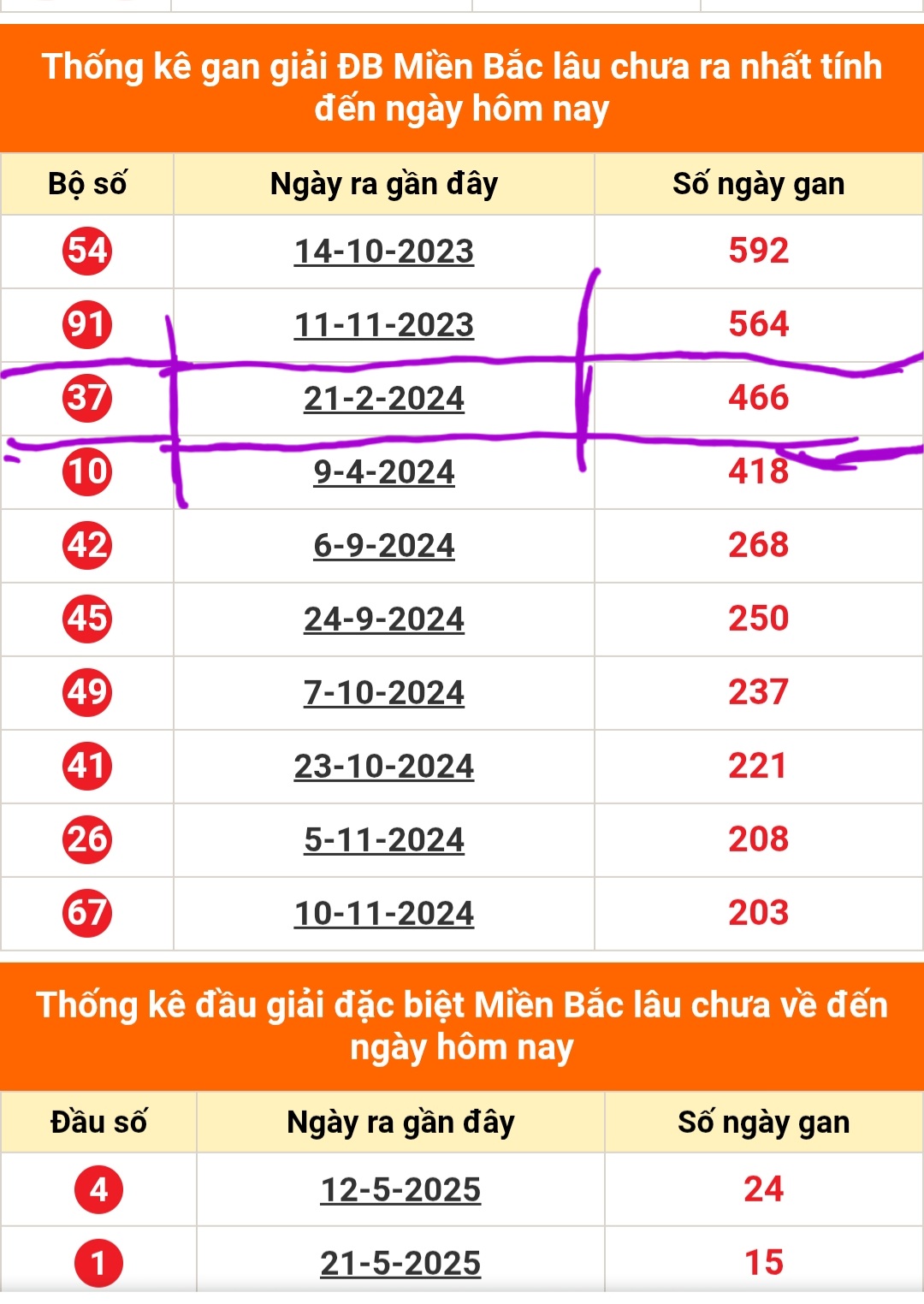
Task: Open the 11-11-2023 date link
Action: (384, 325)
